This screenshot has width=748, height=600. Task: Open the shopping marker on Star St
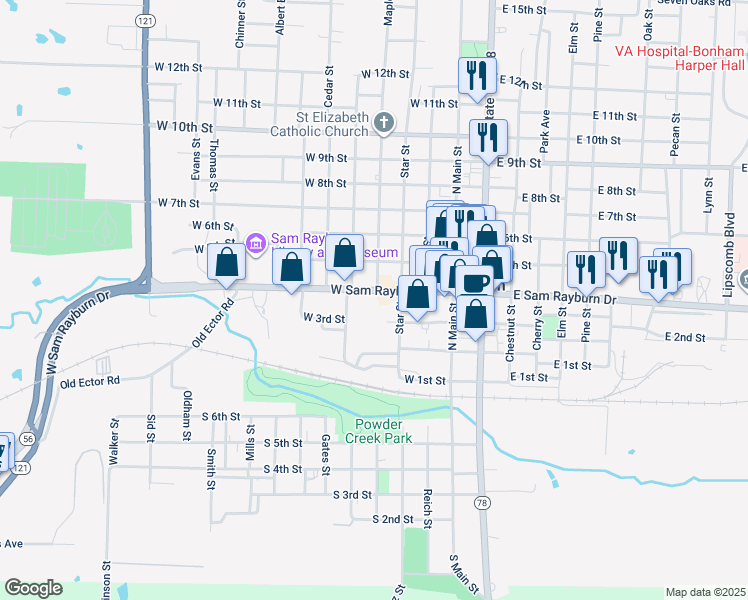click(x=418, y=294)
